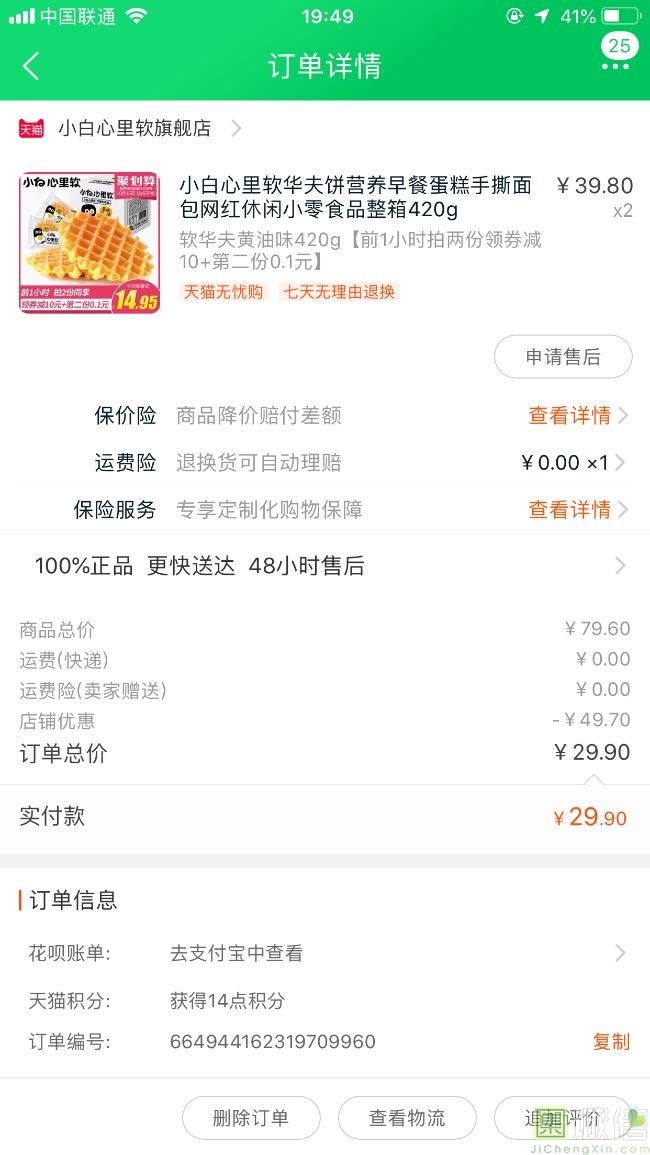Tap the 申请售后 button
The width and height of the screenshot is (650, 1155).
click(563, 357)
